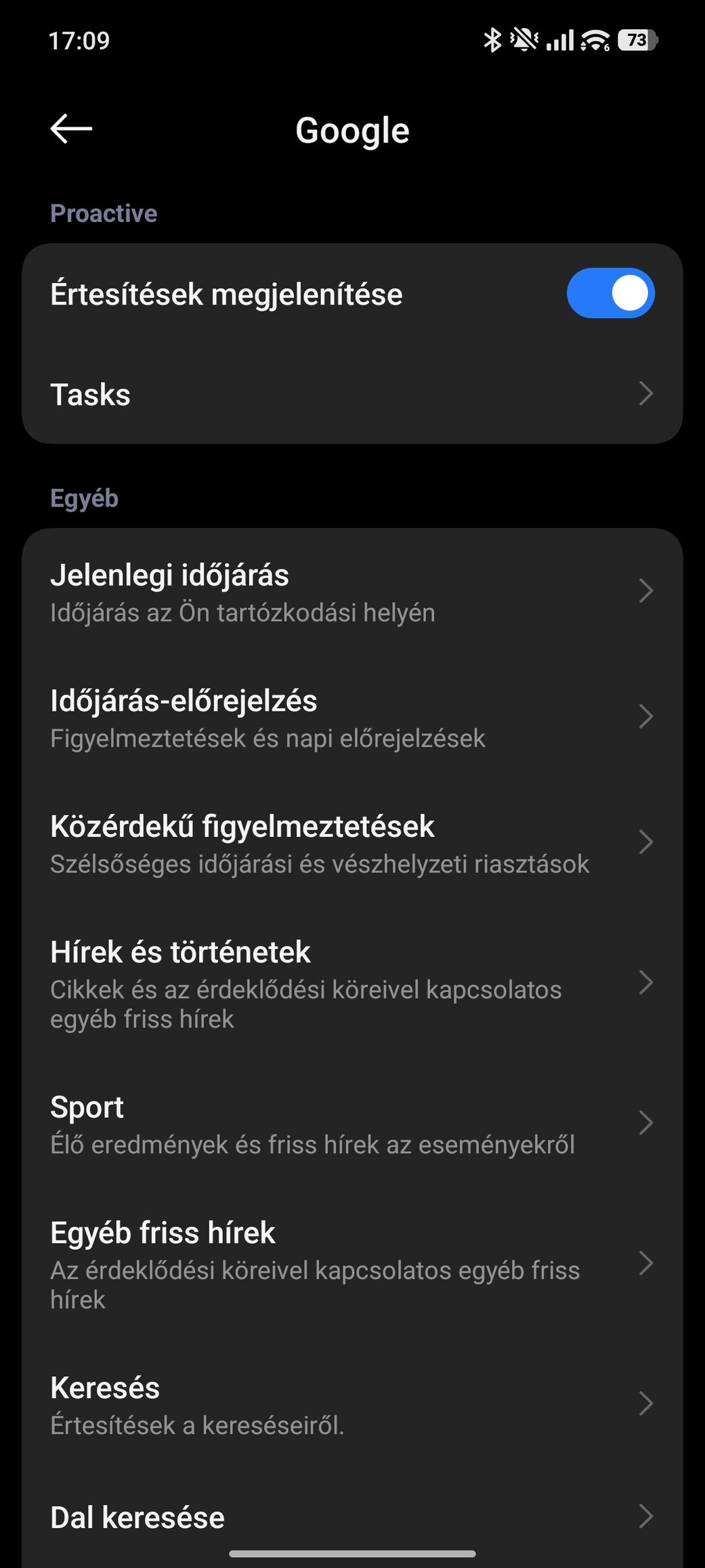Select the Időjárás-előrejelzés row
Image resolution: width=705 pixels, height=1568 pixels.
point(352,718)
